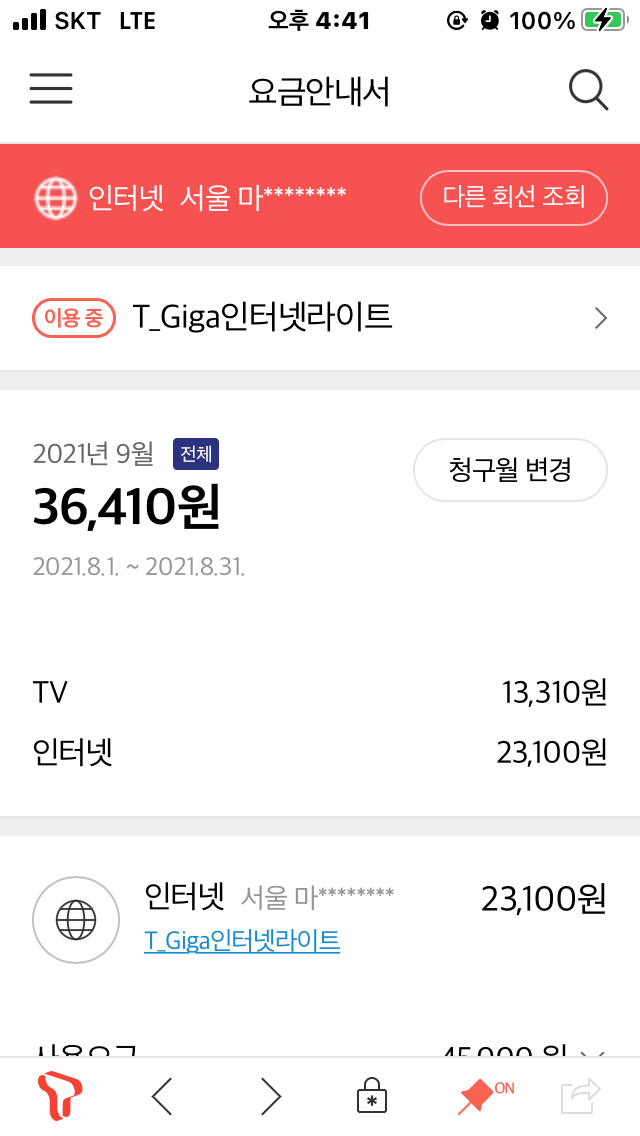Tap 다른 회선 조회 button
Viewport: 640px width, 1136px height.
point(514,197)
